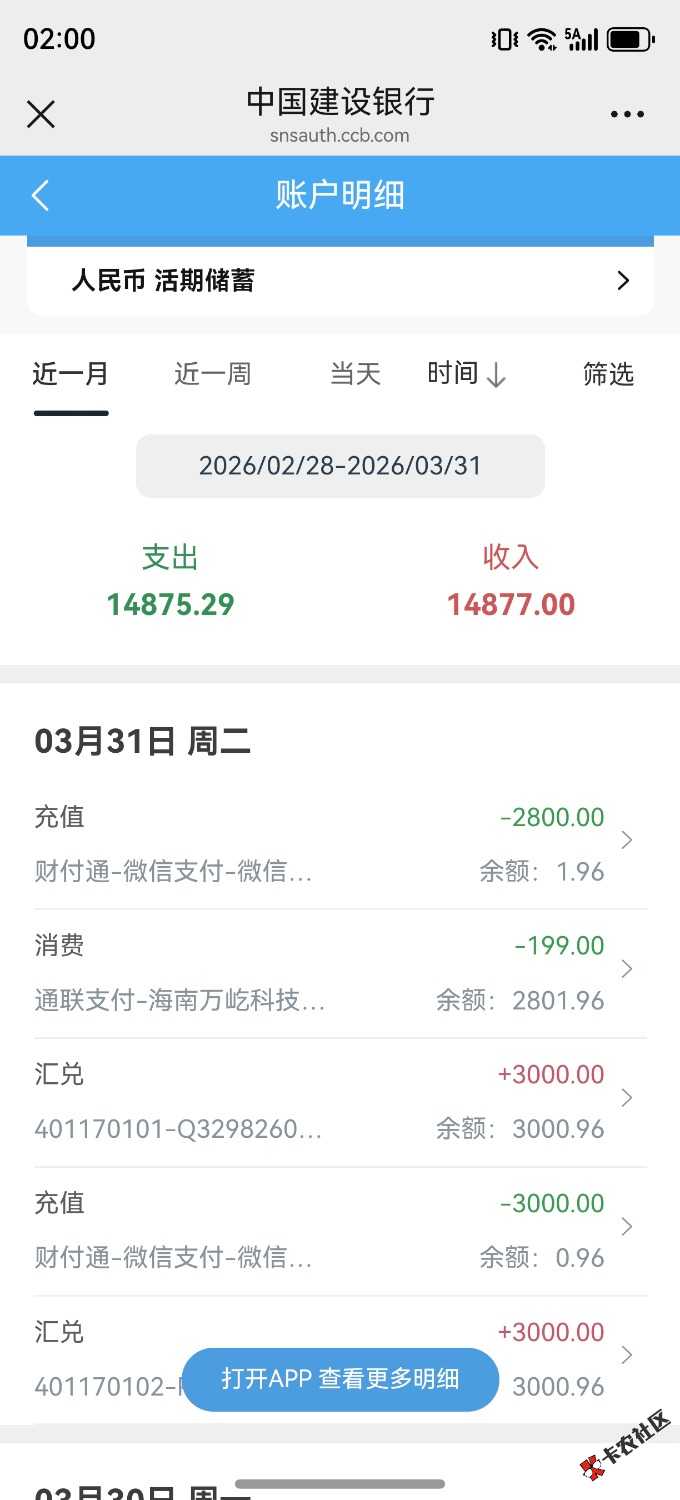Tap 打开APP 查看更多明细
Viewport: 680px width, 1500px height.
[x=340, y=1379]
